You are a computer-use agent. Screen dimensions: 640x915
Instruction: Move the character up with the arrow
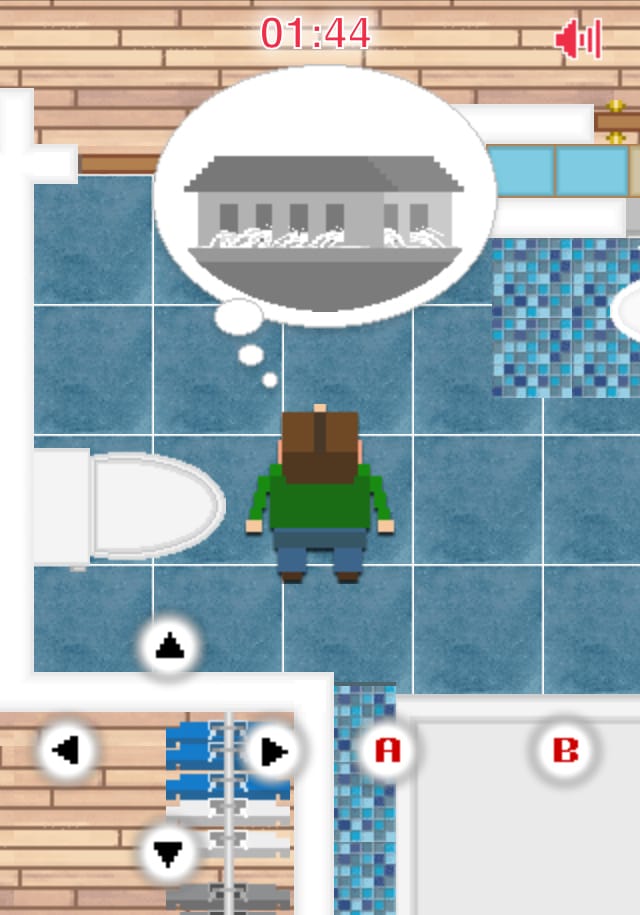click(168, 648)
